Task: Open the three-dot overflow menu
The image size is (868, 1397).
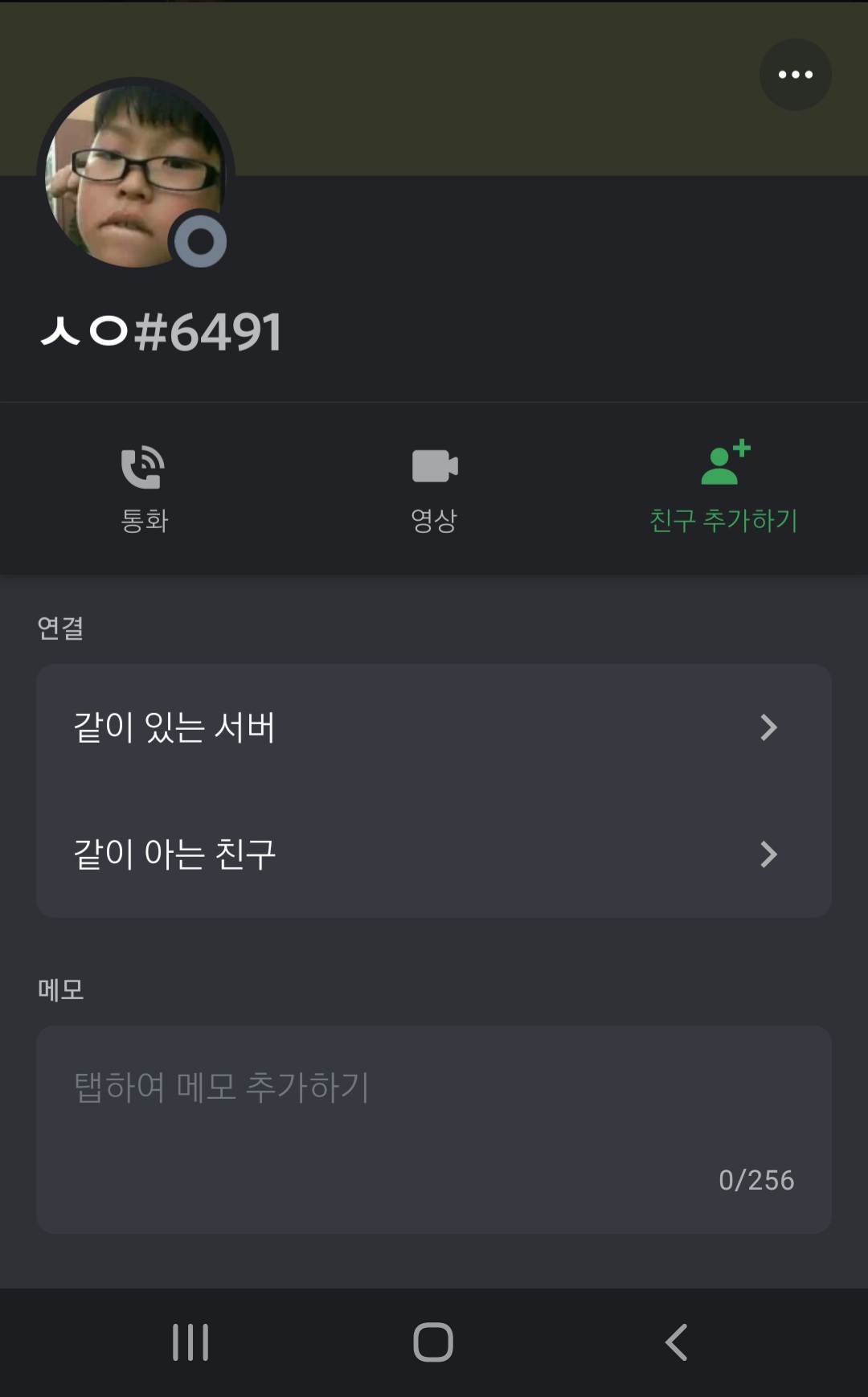Action: coord(795,75)
